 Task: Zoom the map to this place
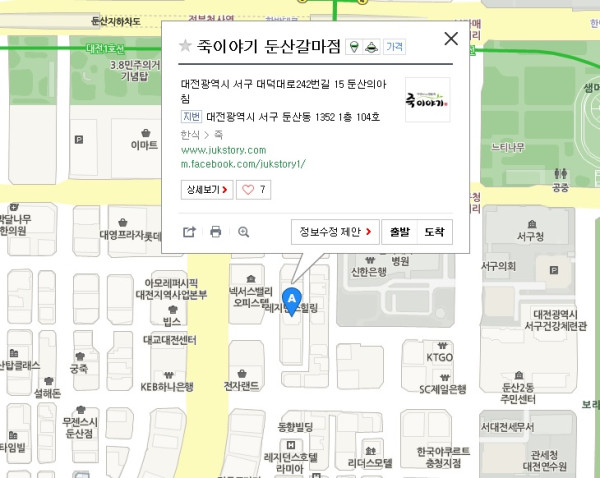(x=243, y=232)
